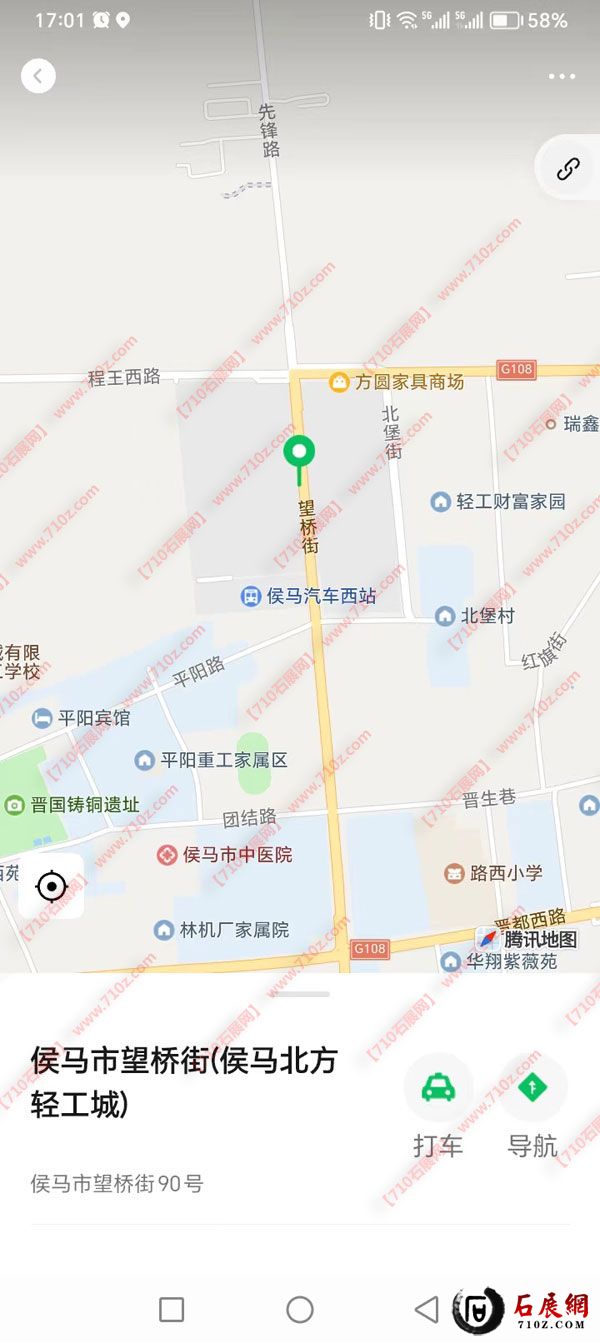The image size is (600, 1343).
Task: Go back using the top-left arrow
Action: (38, 76)
